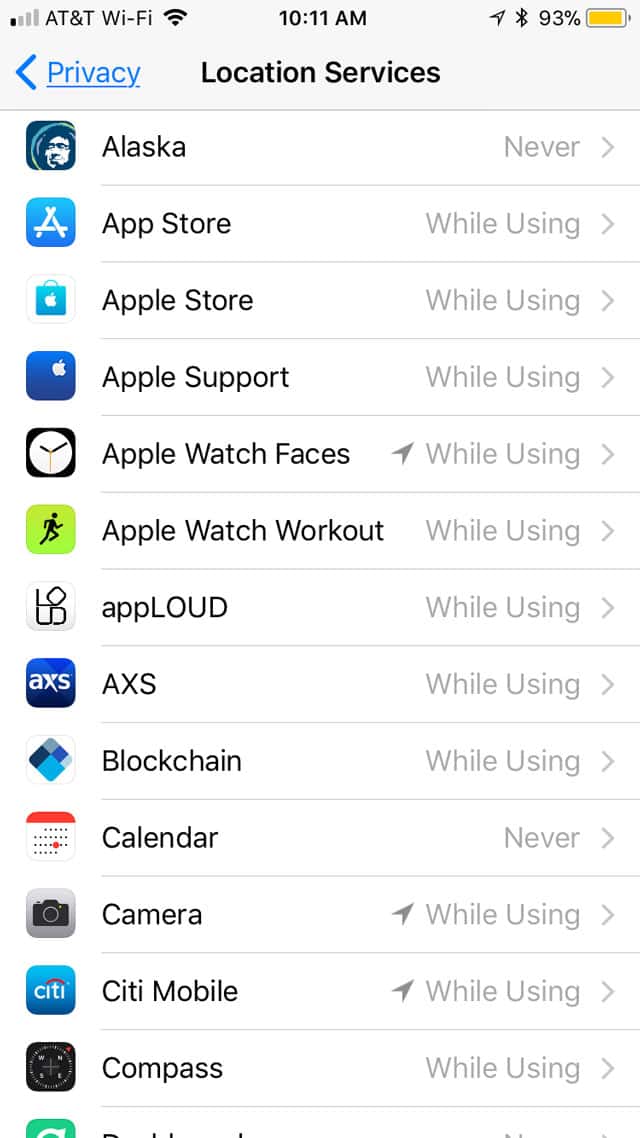Open Citi Mobile location settings
The height and width of the screenshot is (1138, 640).
[x=320, y=991]
